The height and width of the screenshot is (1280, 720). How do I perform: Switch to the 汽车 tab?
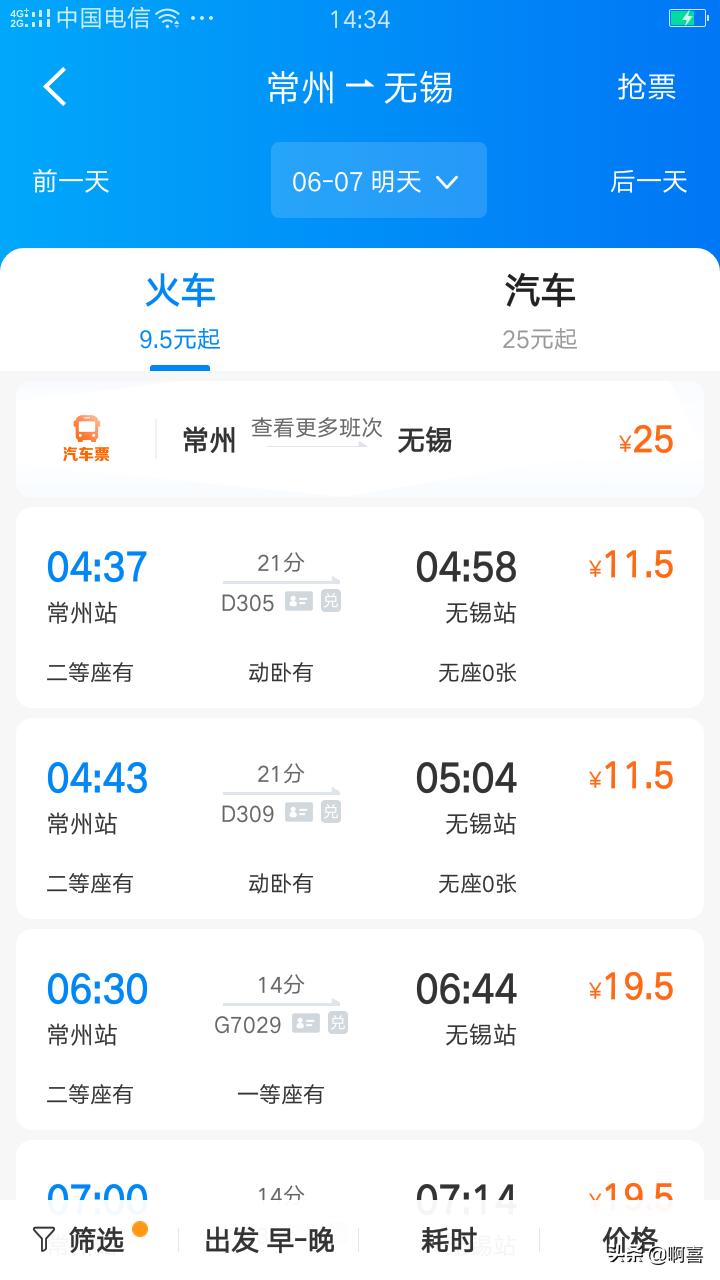click(x=540, y=310)
